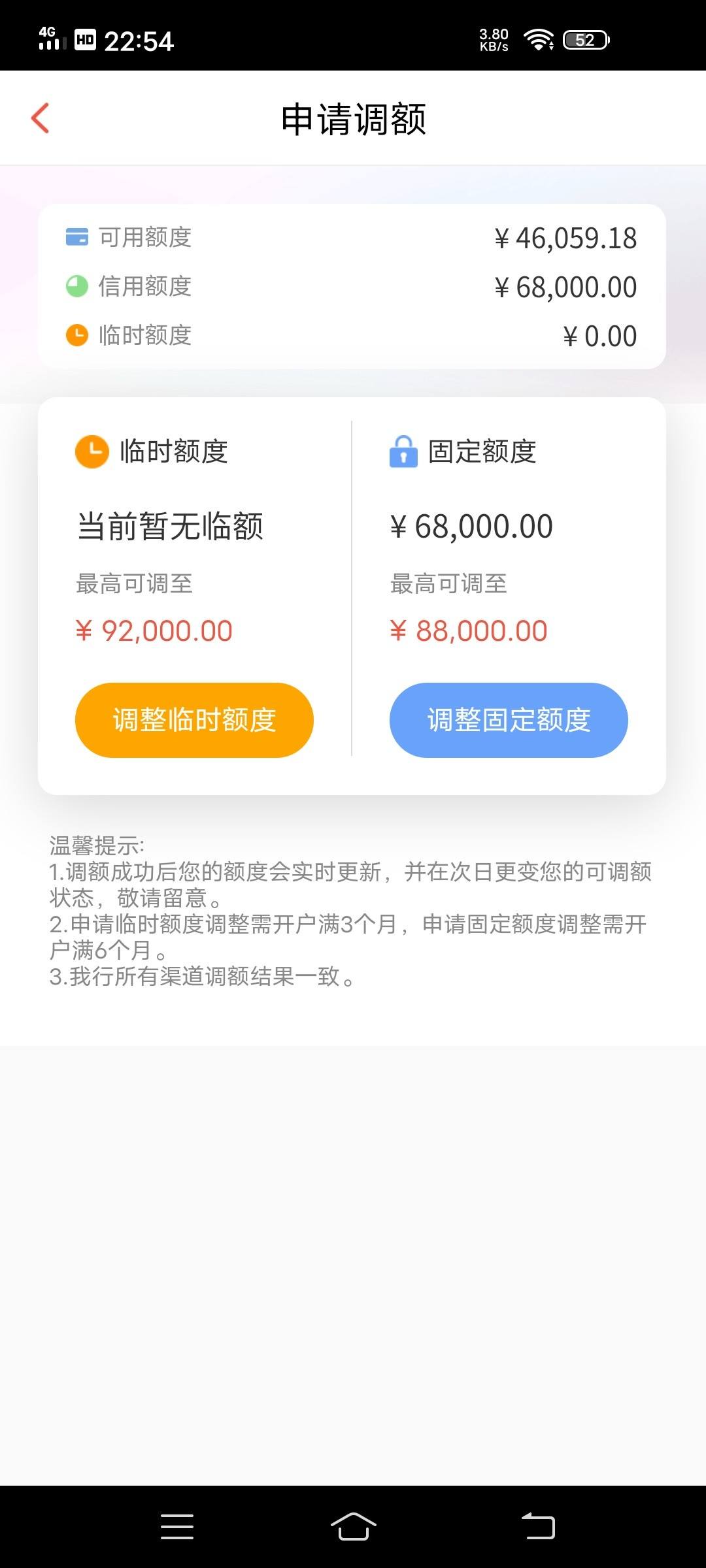Screen dimensions: 706x1568
Task: Go back using the red arrow
Action: tap(41, 118)
